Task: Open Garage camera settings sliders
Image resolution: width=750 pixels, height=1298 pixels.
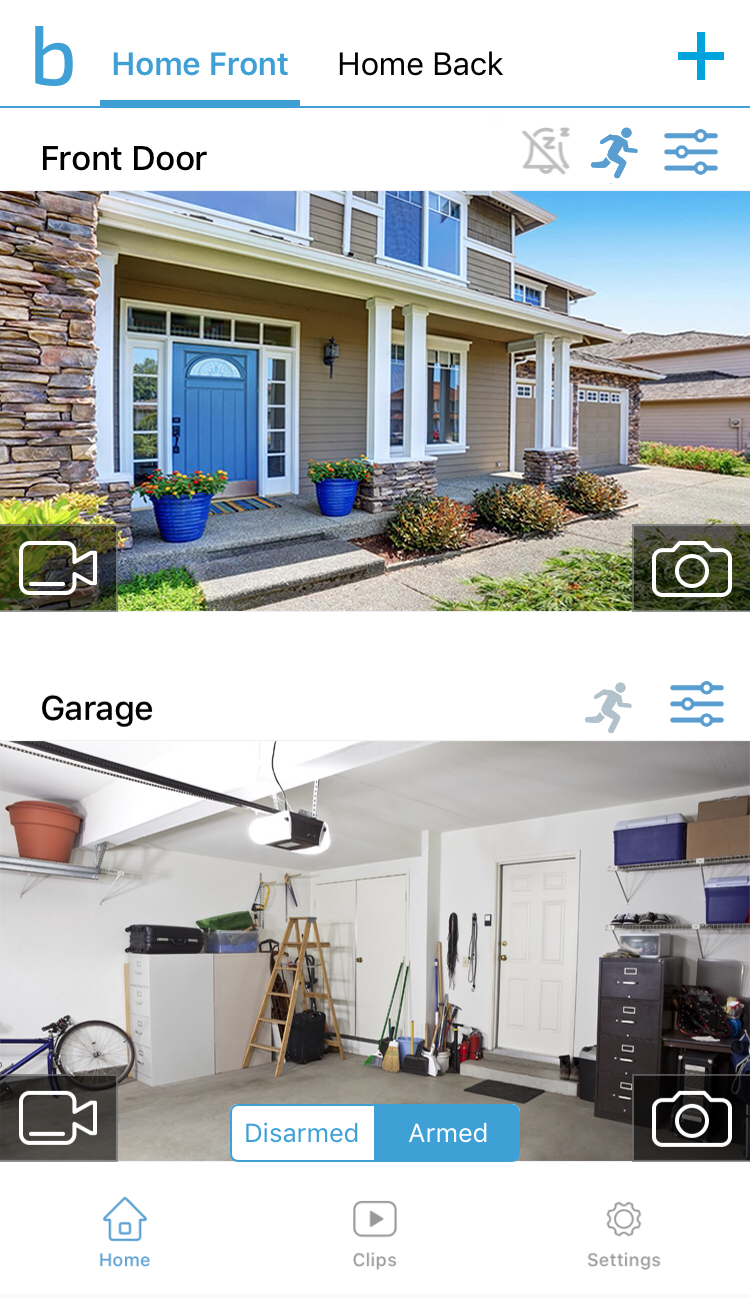Action: (696, 704)
